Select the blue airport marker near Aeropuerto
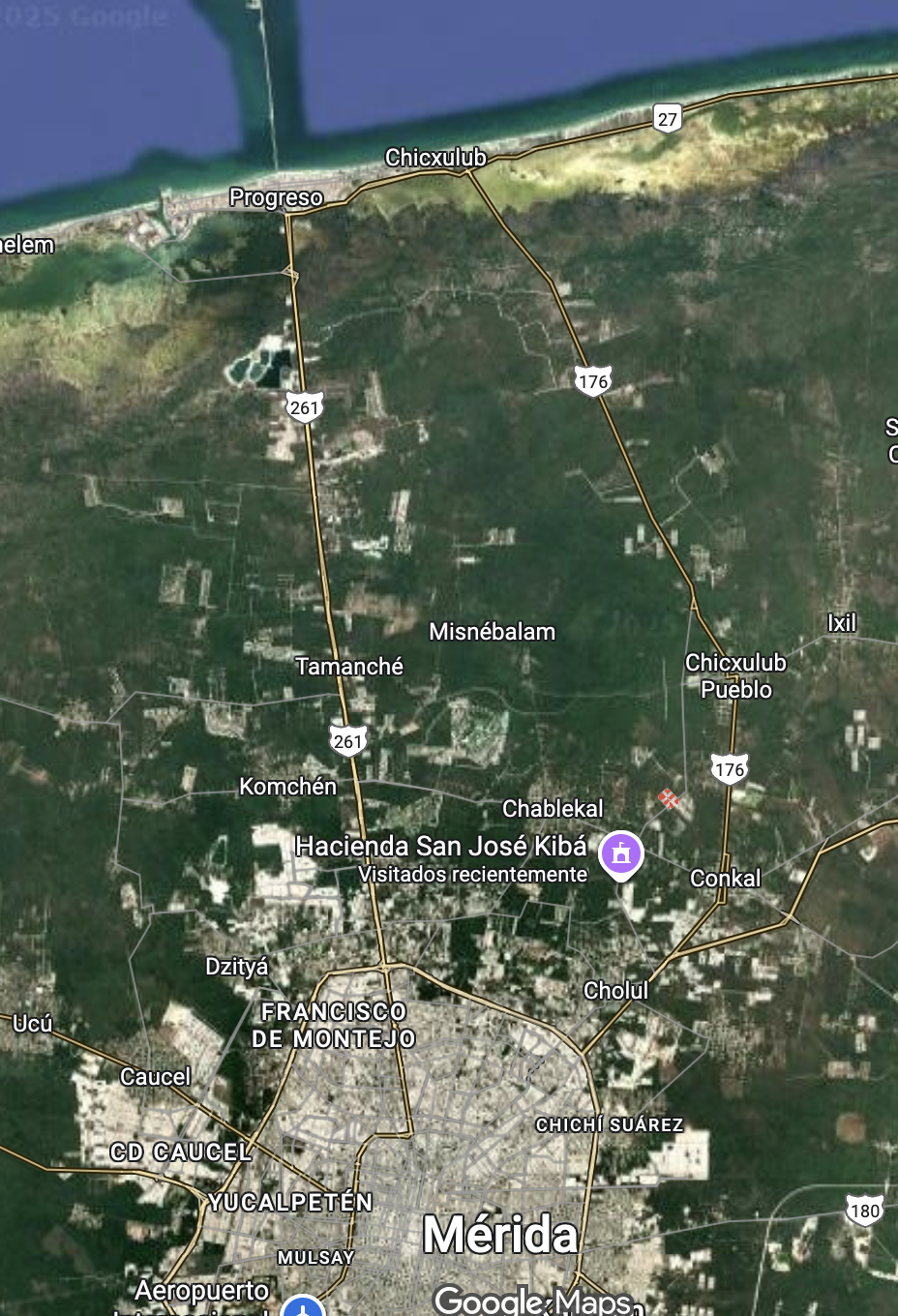The image size is (898, 1316). 304,1307
